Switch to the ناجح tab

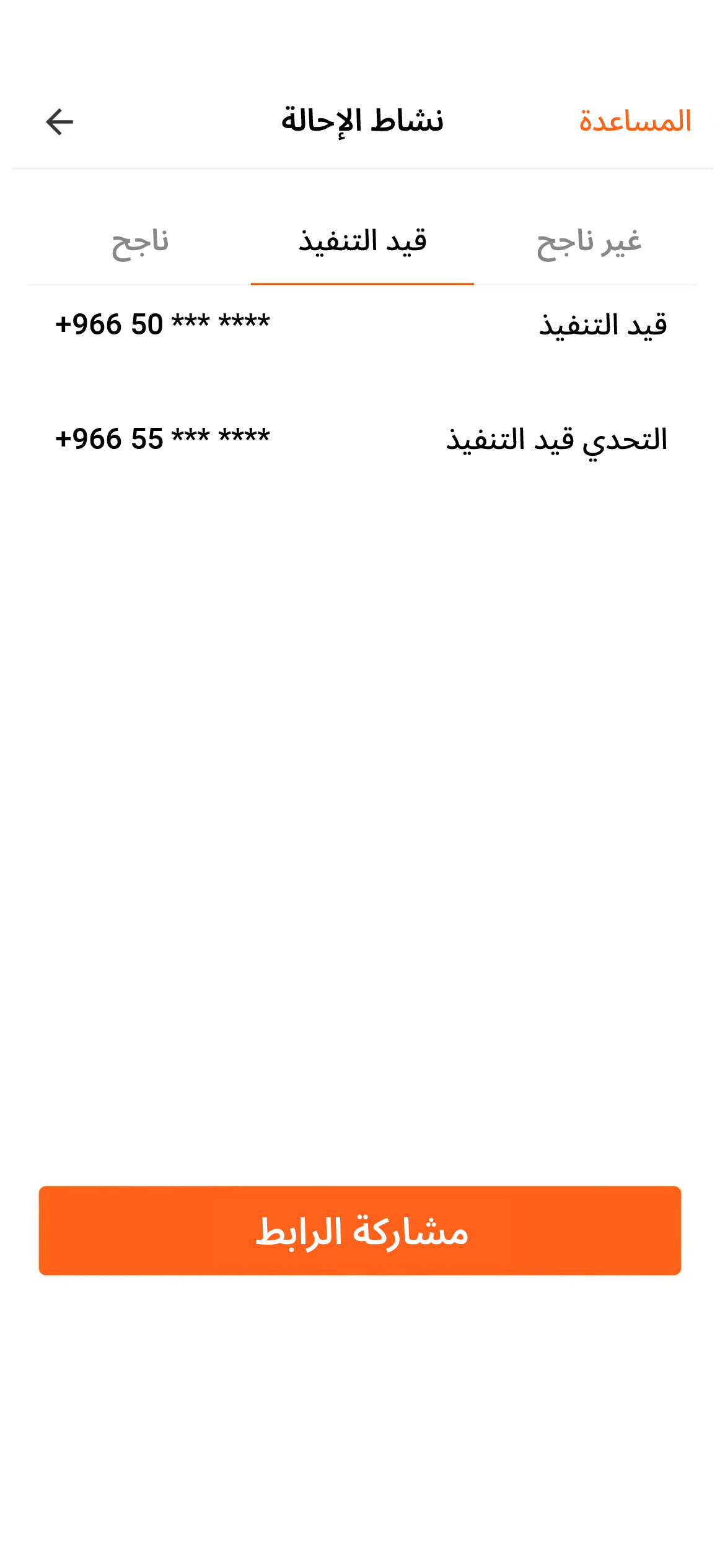pos(140,242)
